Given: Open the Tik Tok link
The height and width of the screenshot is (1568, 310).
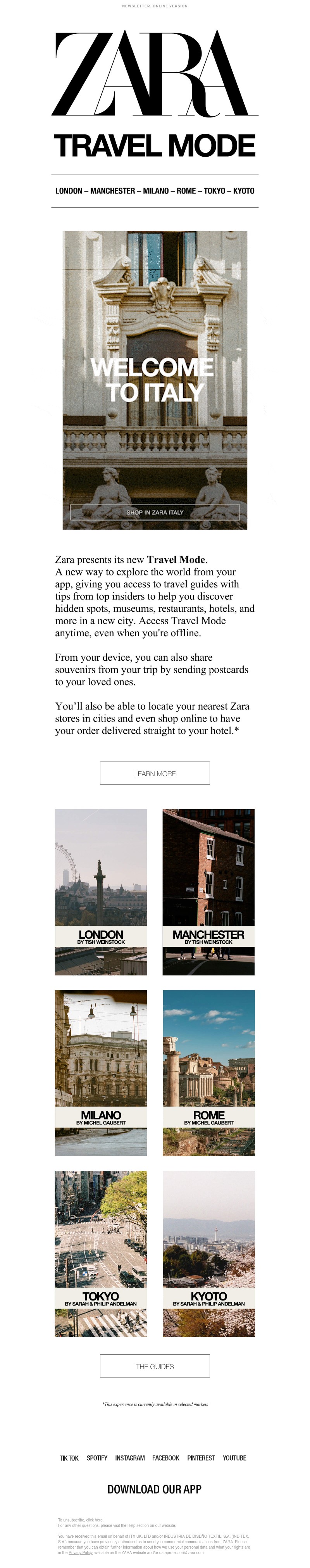Looking at the screenshot, I should pos(69,1458).
